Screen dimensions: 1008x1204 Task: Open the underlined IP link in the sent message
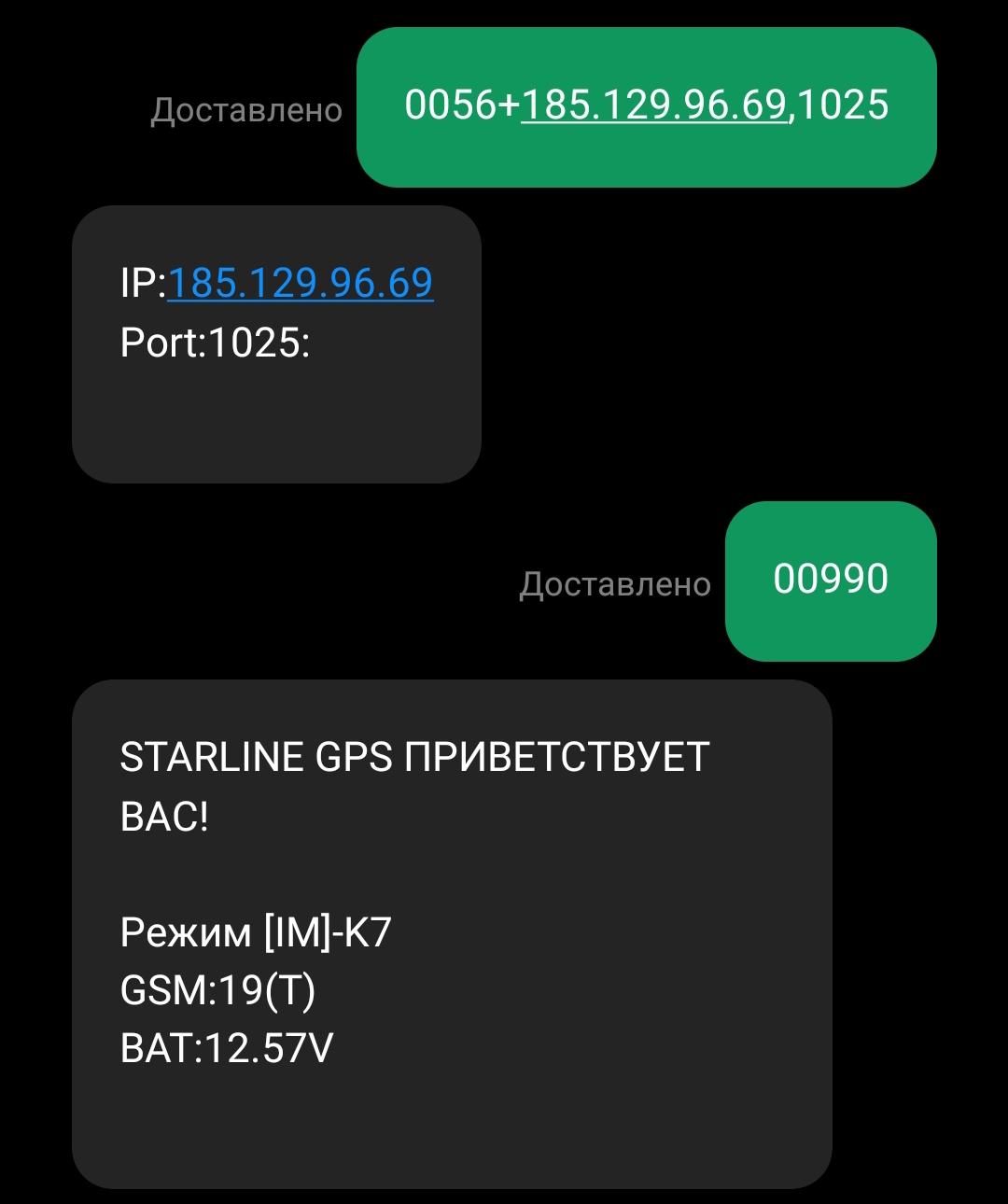click(x=653, y=105)
